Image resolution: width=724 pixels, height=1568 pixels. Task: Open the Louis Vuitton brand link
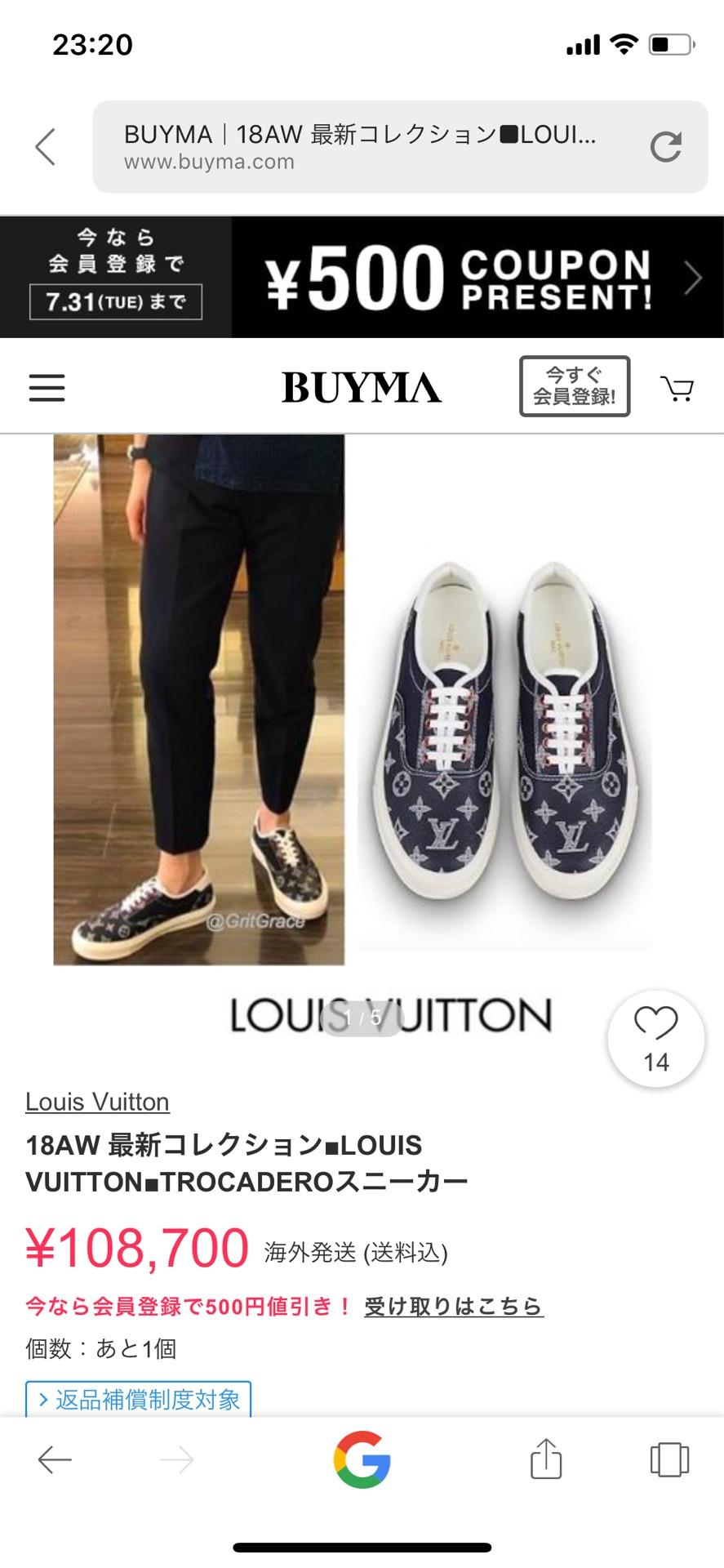point(97,1102)
